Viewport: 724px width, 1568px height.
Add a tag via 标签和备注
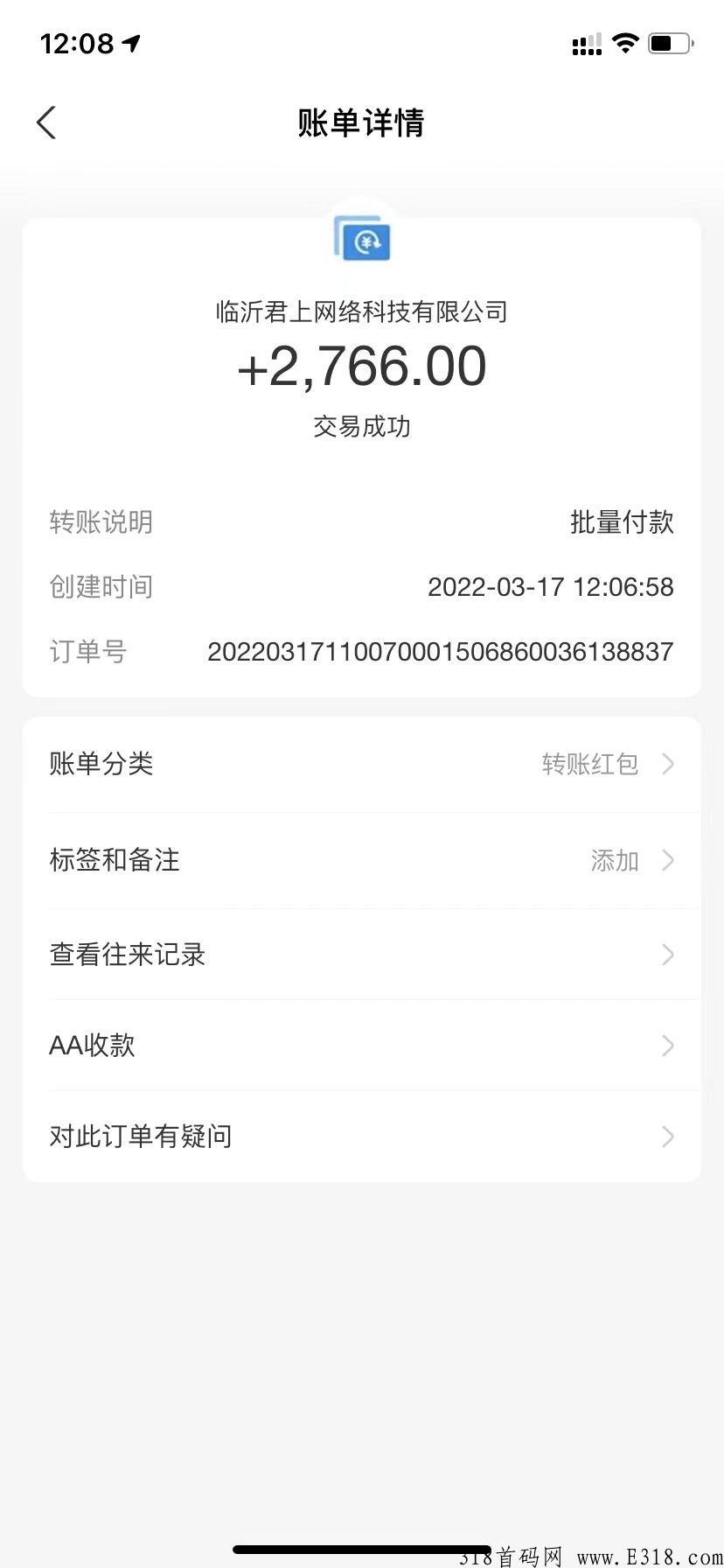(x=362, y=860)
